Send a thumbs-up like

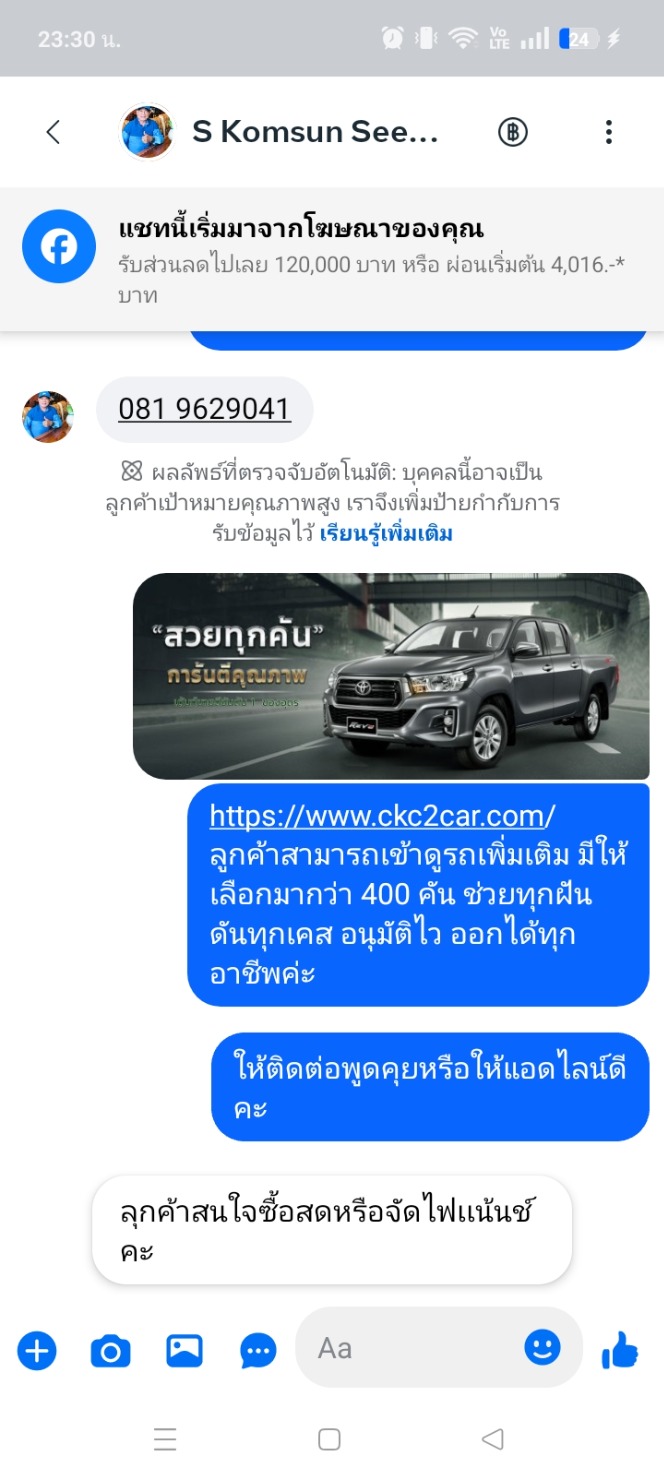(620, 1351)
